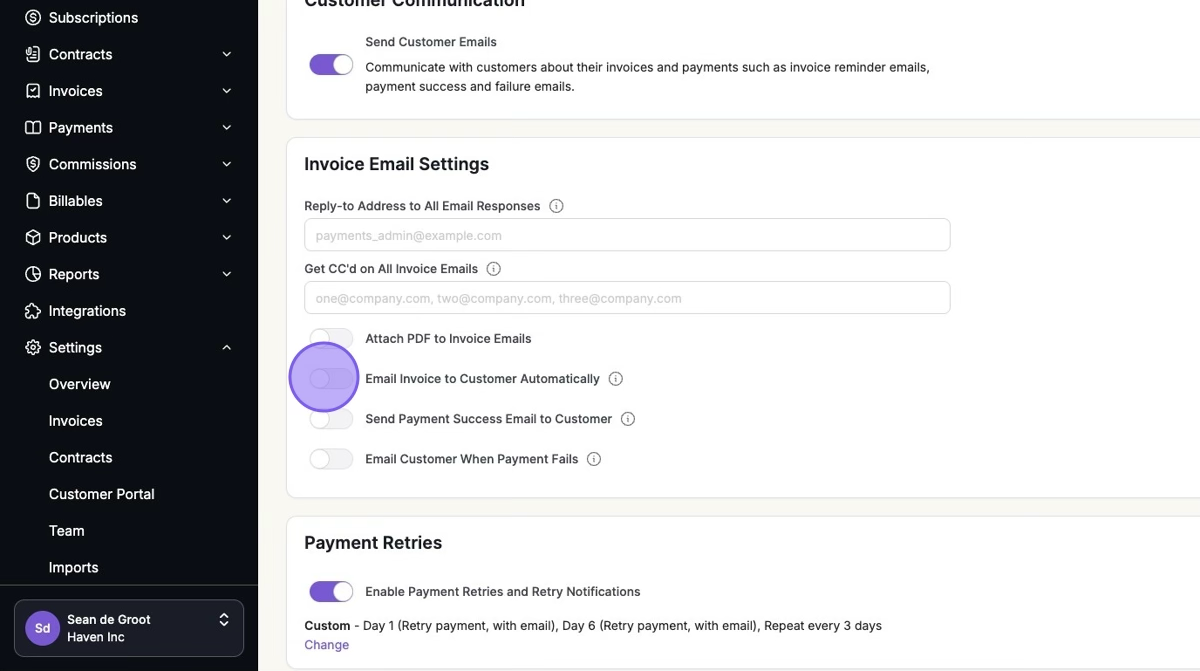The width and height of the screenshot is (1200, 671).
Task: Enable Send Payment Success Email to Customer
Action: point(331,419)
